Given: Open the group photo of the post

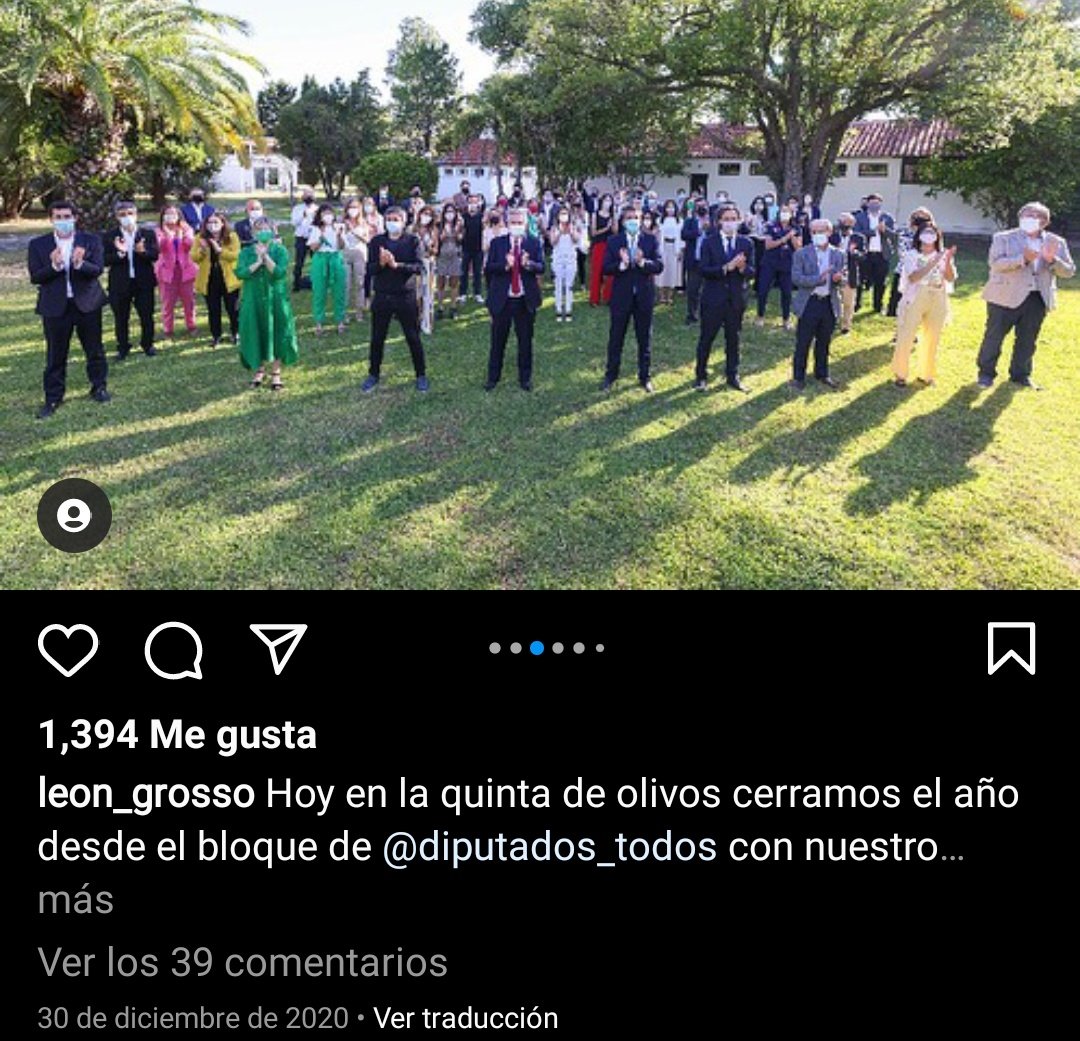Looking at the screenshot, I should (540, 300).
